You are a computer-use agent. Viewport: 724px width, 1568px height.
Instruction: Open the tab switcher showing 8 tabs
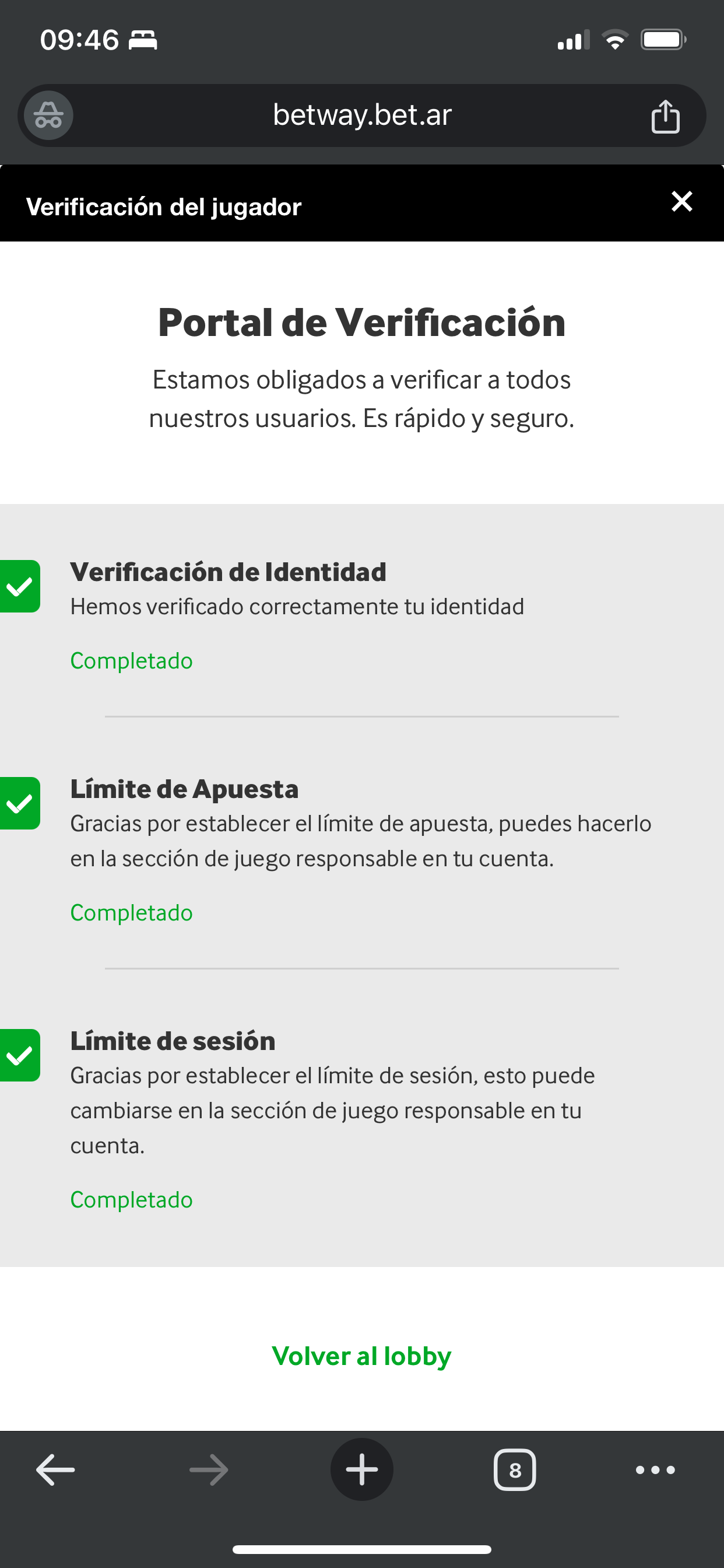pyautogui.click(x=515, y=1469)
